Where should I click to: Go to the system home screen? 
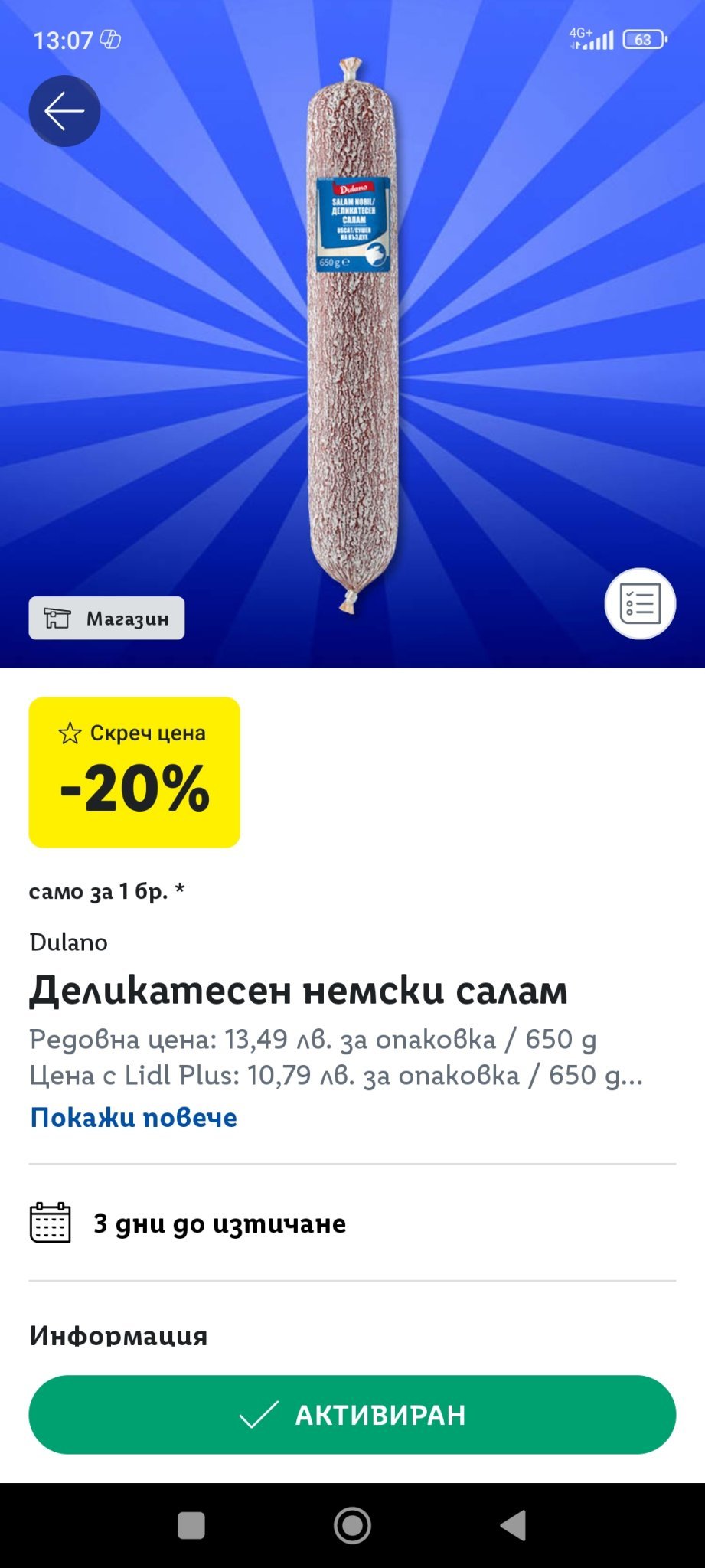coord(352,1526)
